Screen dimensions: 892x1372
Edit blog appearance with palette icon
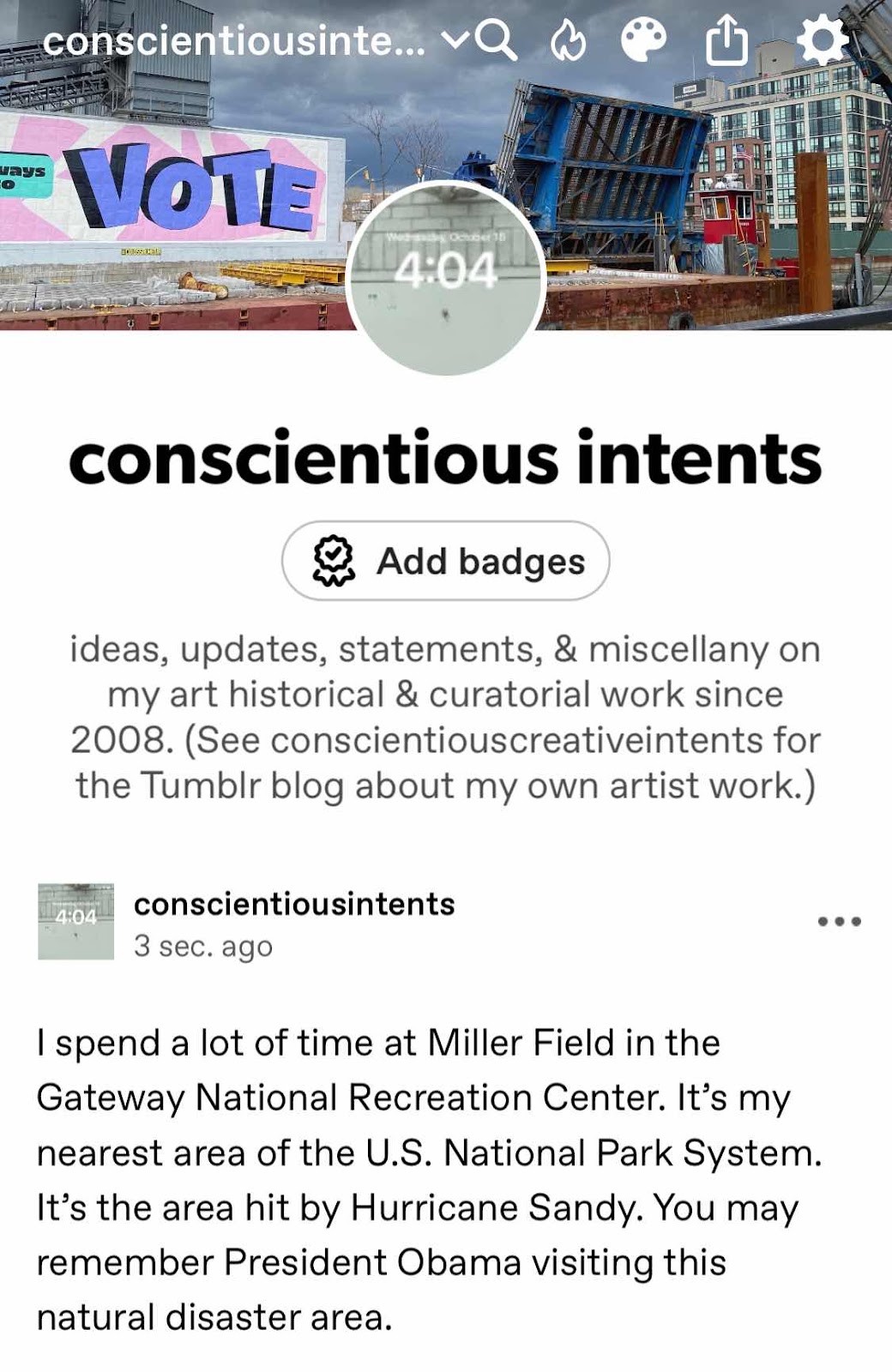(643, 40)
